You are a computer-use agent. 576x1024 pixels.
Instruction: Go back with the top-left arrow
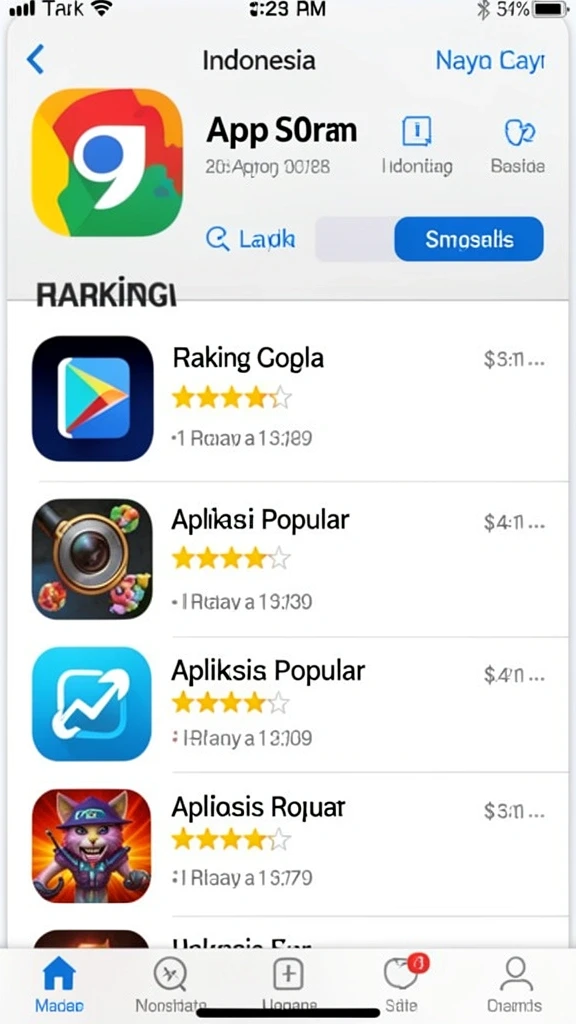(35, 59)
